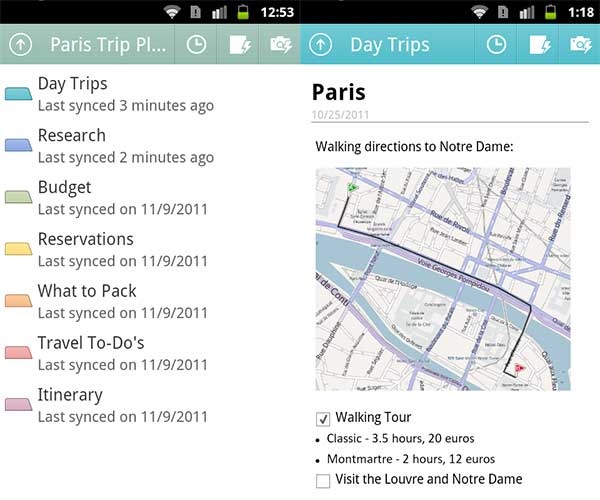Uncheck the Walking Tour checkbox
Viewport: 600px width, 500px height.
(x=323, y=418)
